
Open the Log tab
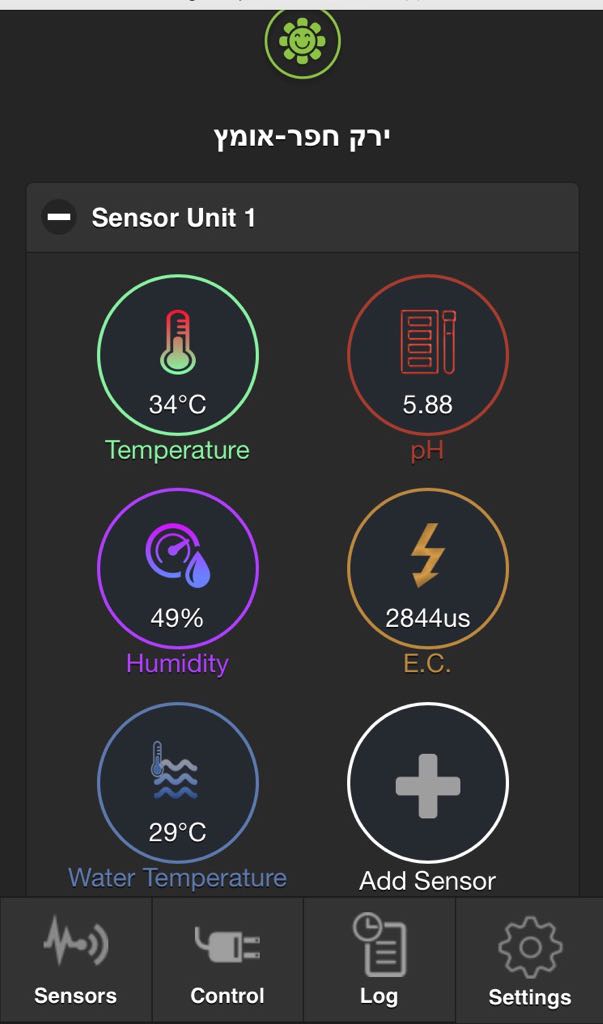coord(379,960)
